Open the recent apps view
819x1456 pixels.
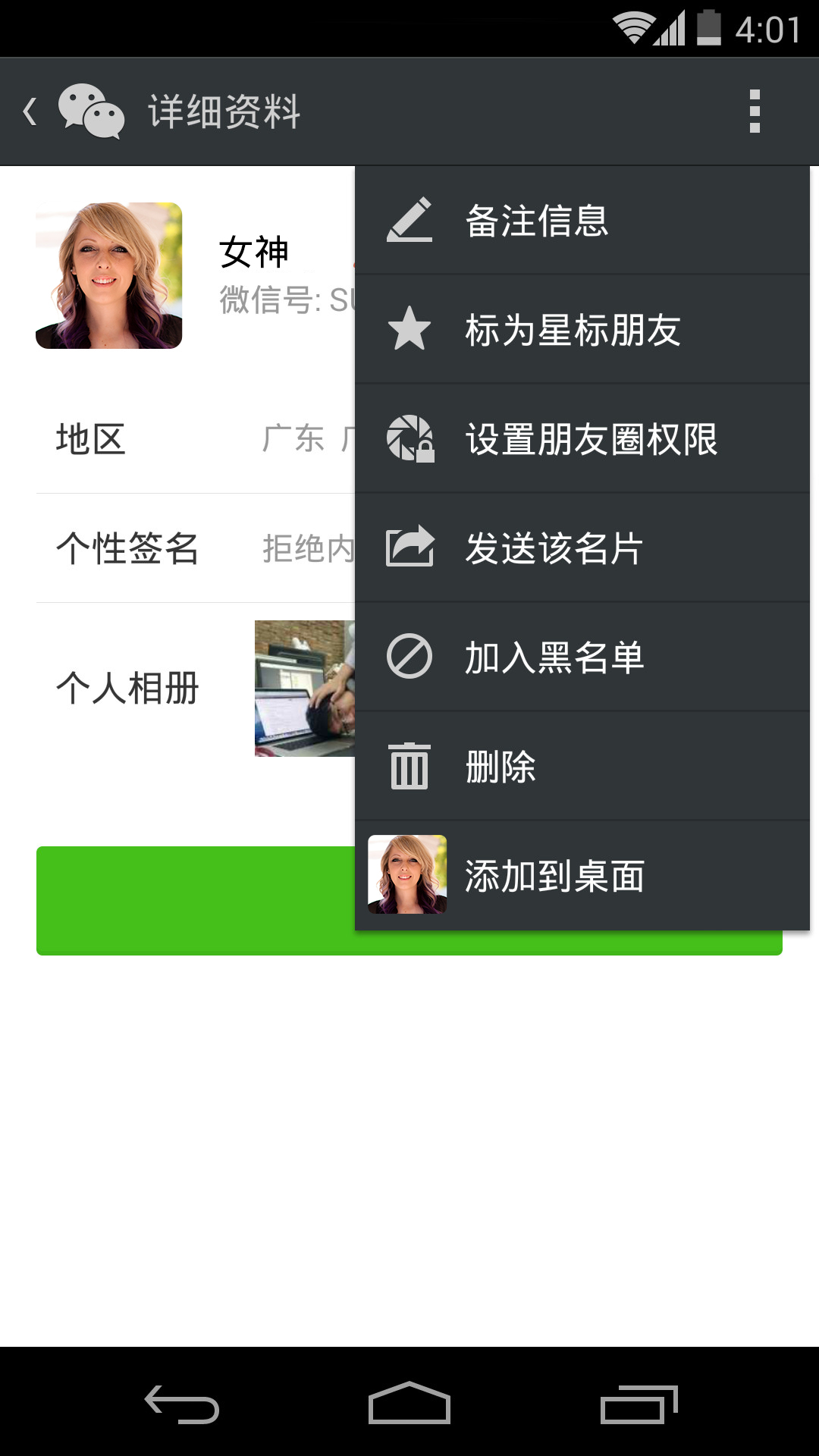(x=639, y=1404)
